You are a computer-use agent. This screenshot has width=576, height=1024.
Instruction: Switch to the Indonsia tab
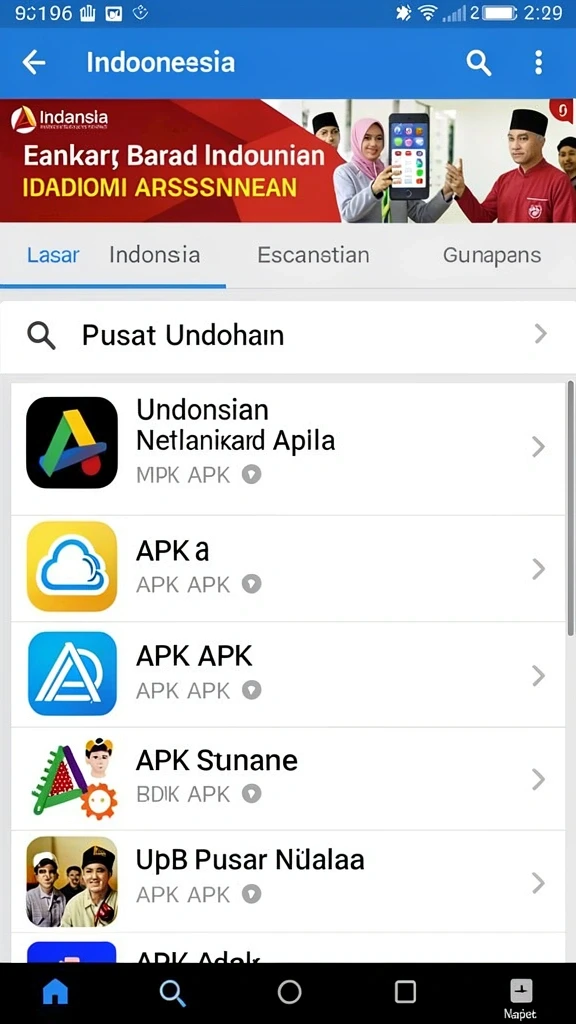point(155,255)
